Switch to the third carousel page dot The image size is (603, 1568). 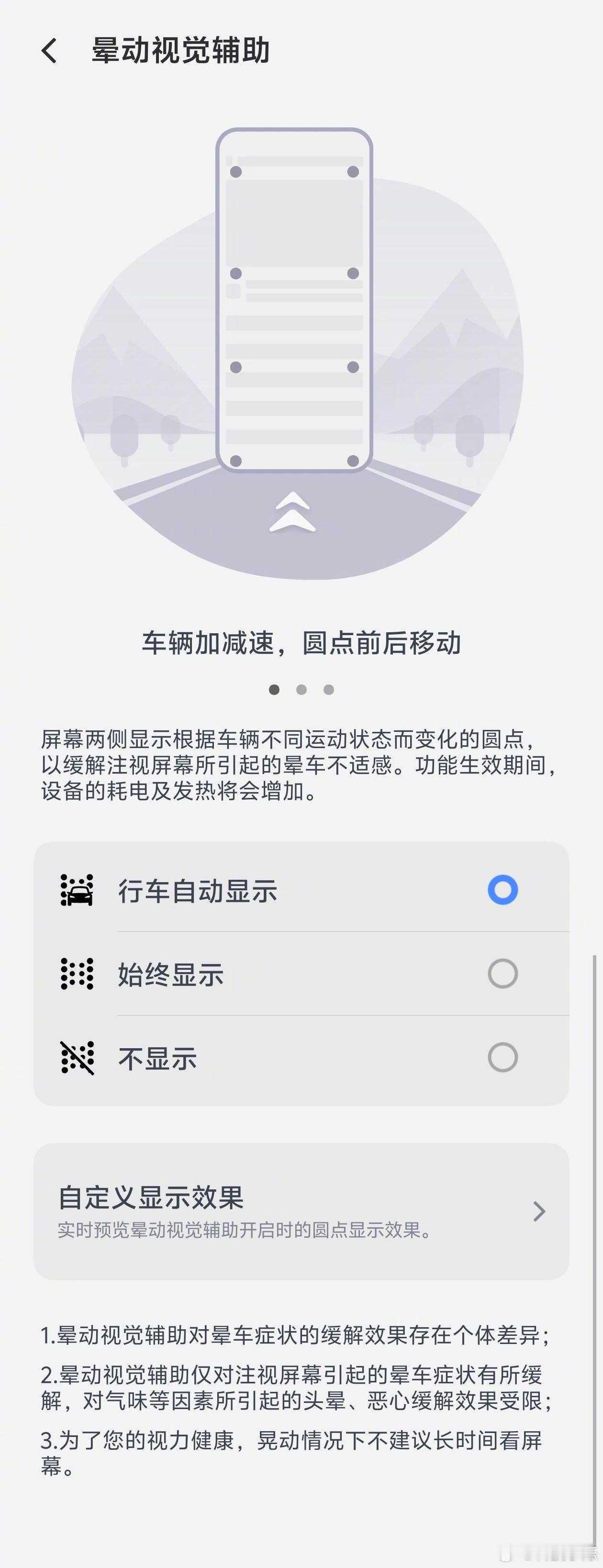328,690
